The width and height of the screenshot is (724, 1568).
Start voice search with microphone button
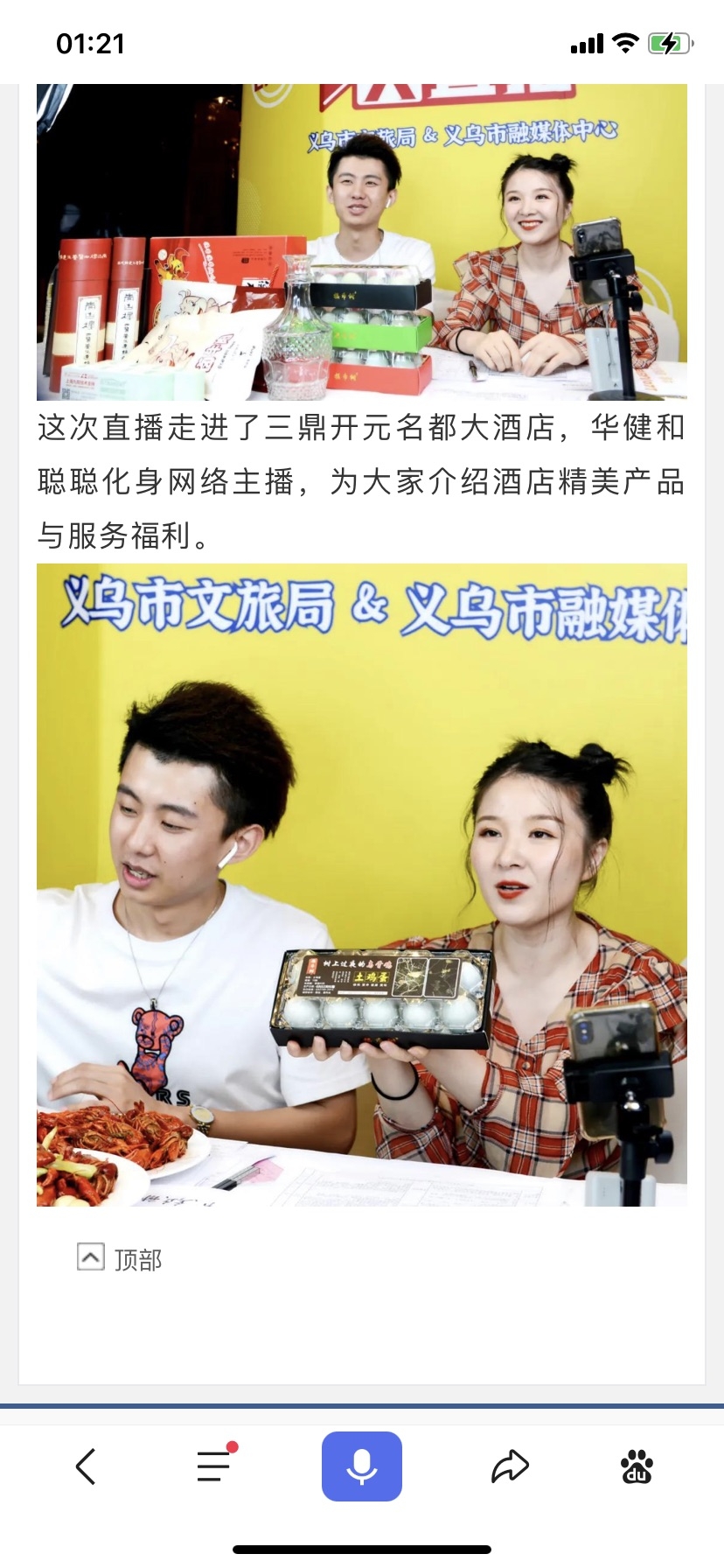(362, 1466)
